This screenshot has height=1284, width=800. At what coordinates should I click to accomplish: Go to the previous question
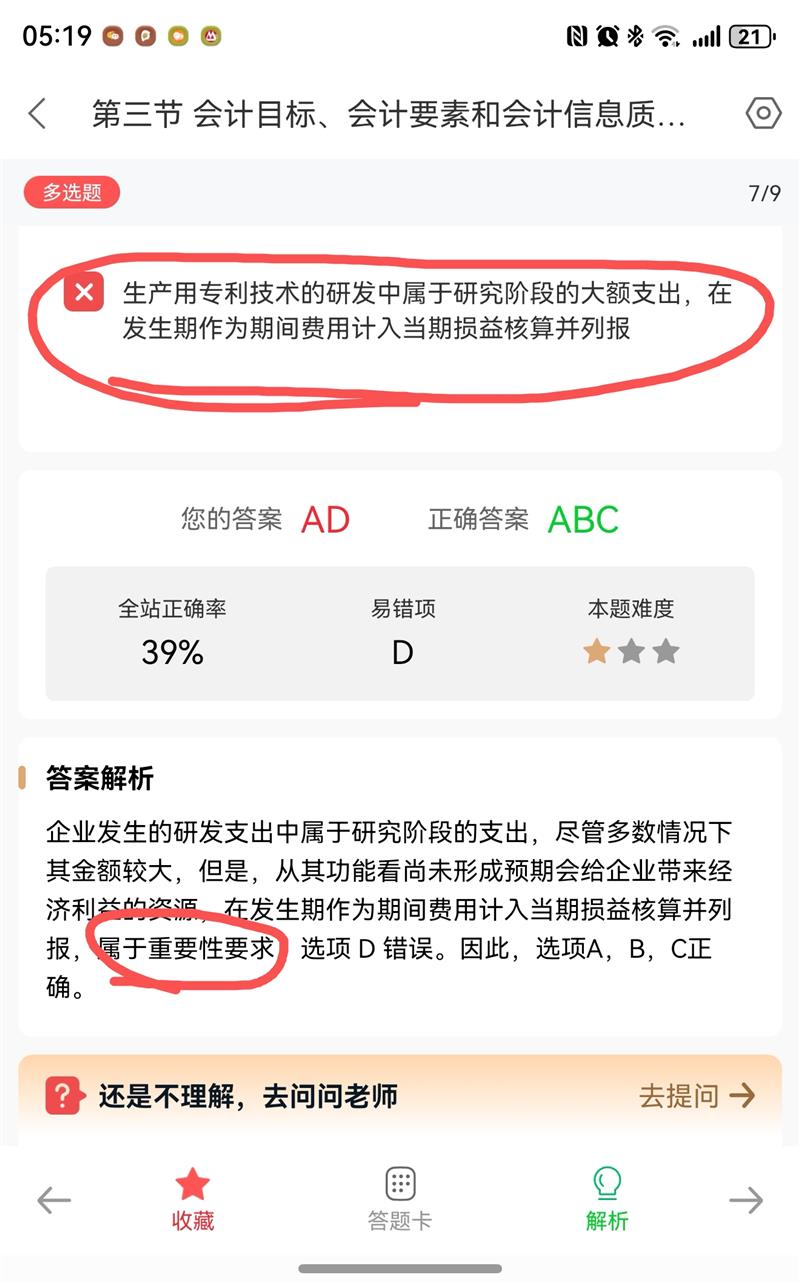click(x=54, y=1199)
